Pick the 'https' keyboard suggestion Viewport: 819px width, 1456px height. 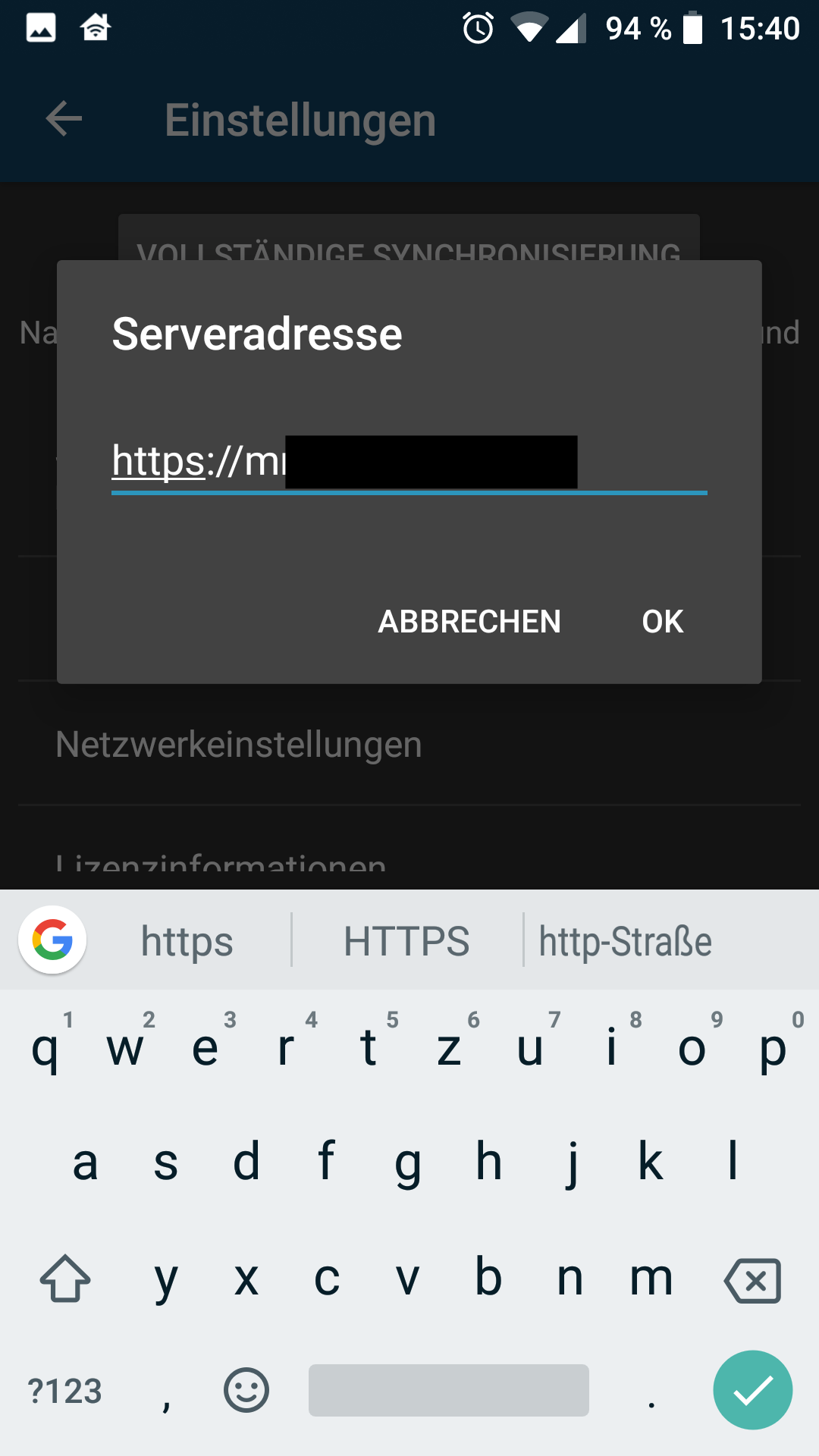187,941
